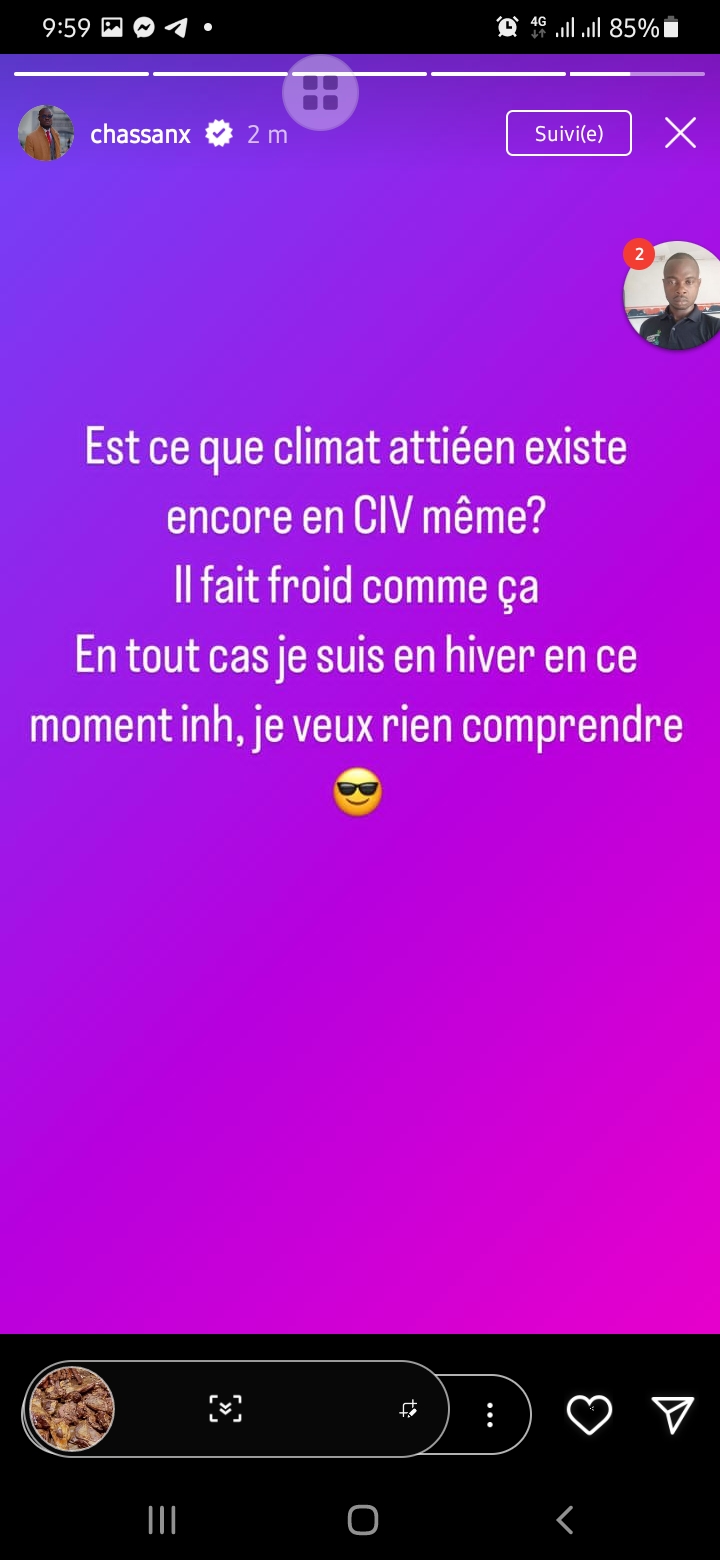This screenshot has height=1560, width=720.
Task: View chassanx's profile picture
Action: tap(46, 133)
